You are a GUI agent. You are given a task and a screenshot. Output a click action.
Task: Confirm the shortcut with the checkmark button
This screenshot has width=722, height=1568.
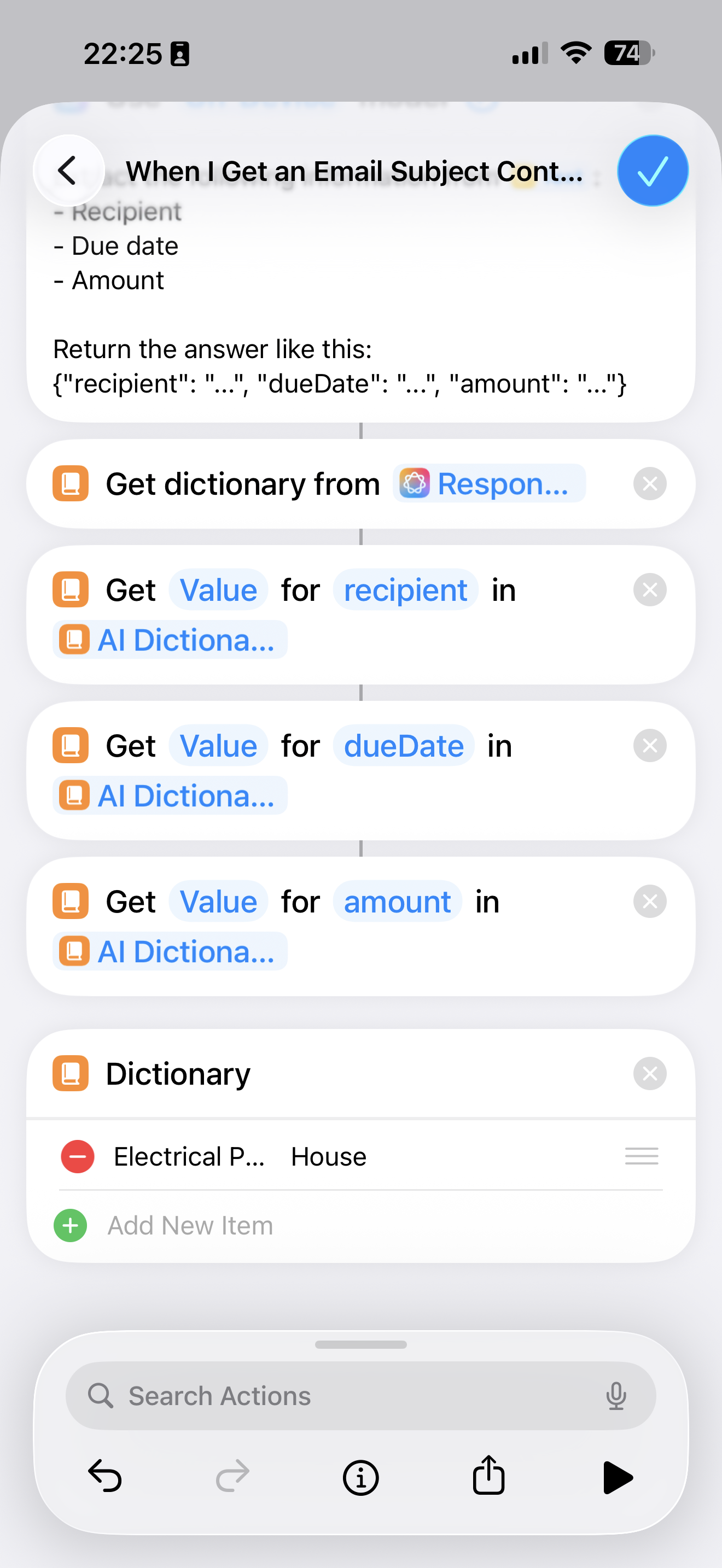click(652, 171)
